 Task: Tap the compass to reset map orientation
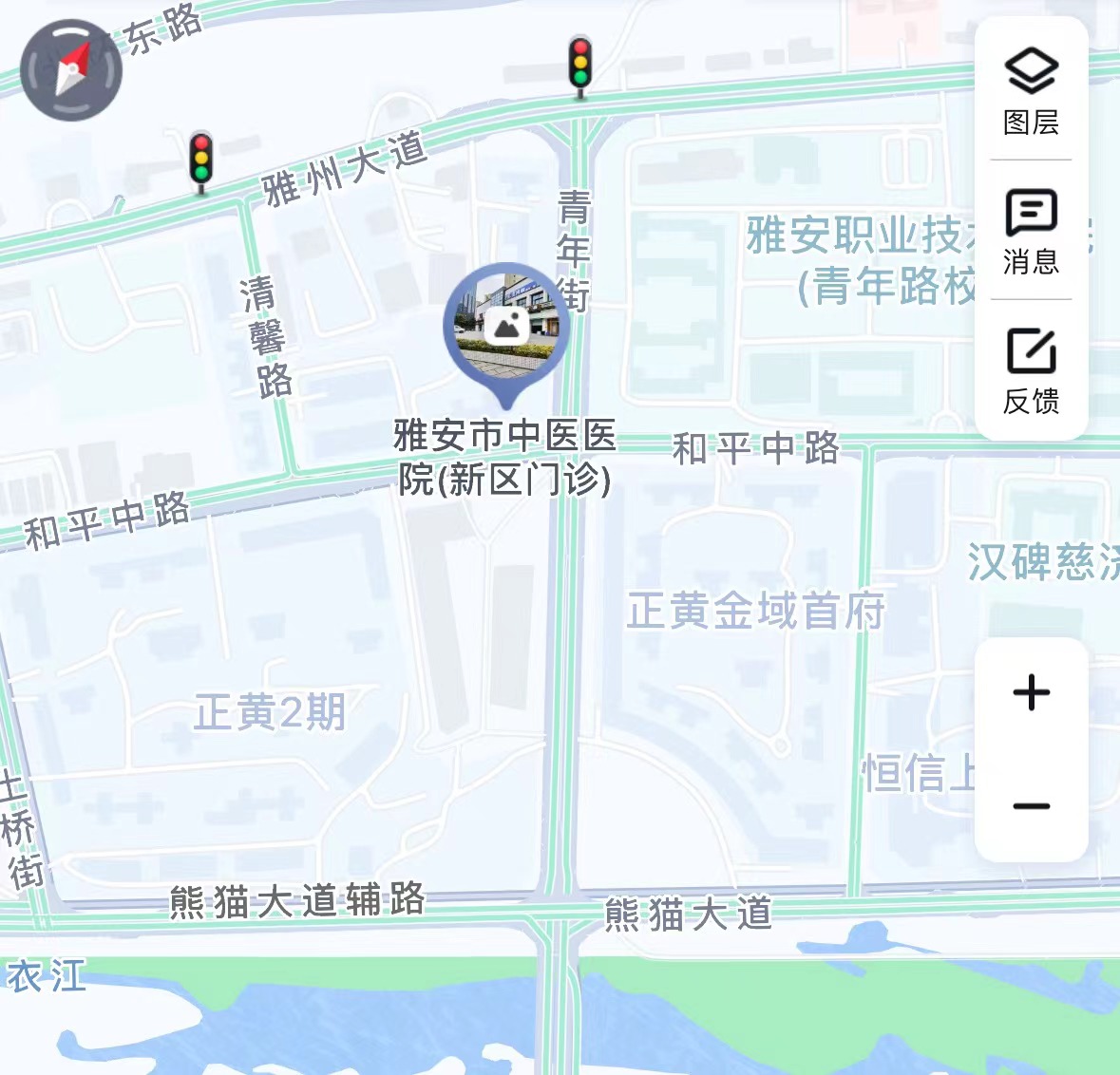(x=71, y=70)
